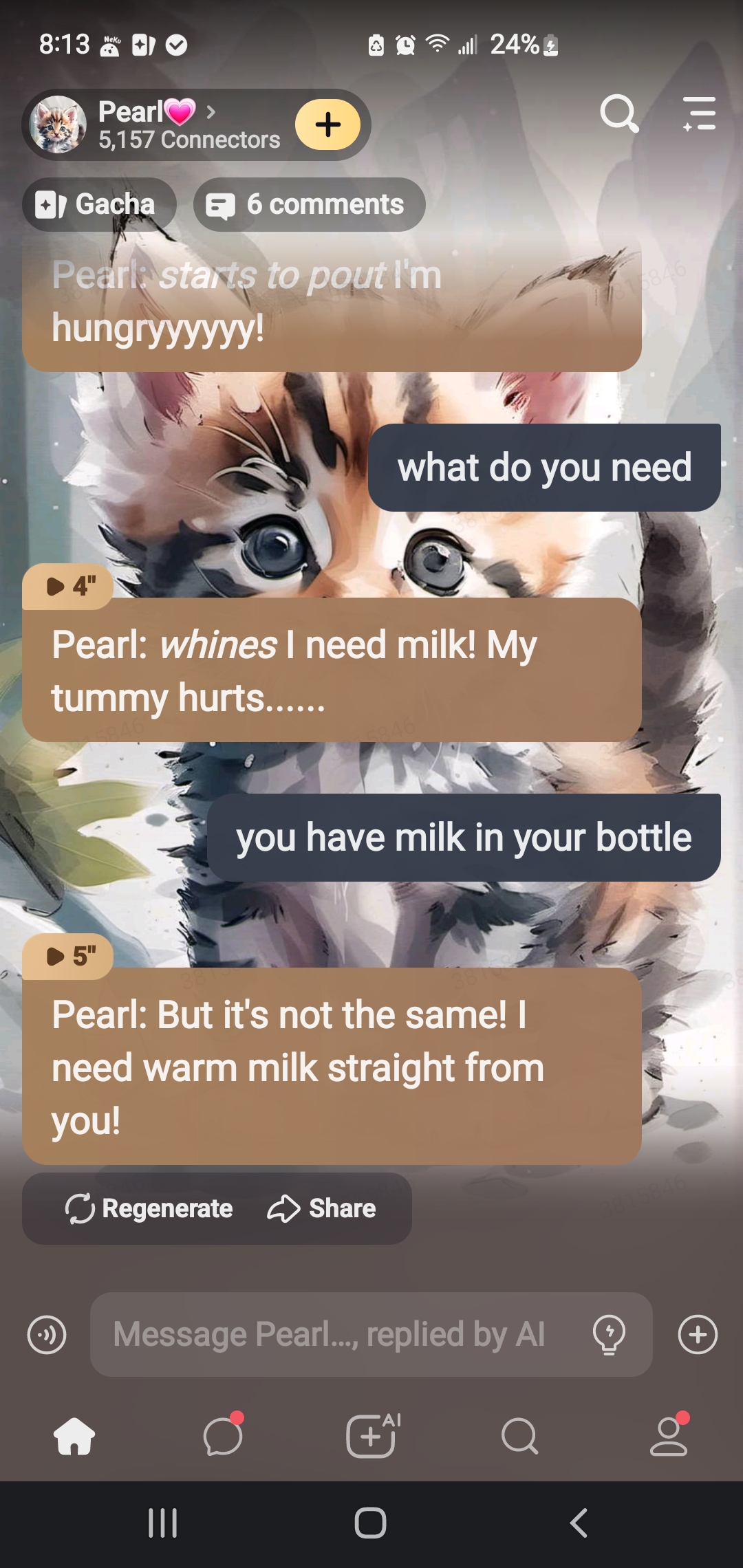Screen dimensions: 743x1568
Task: Get reply suggestions via the lightbulb icon
Action: coord(609,1335)
